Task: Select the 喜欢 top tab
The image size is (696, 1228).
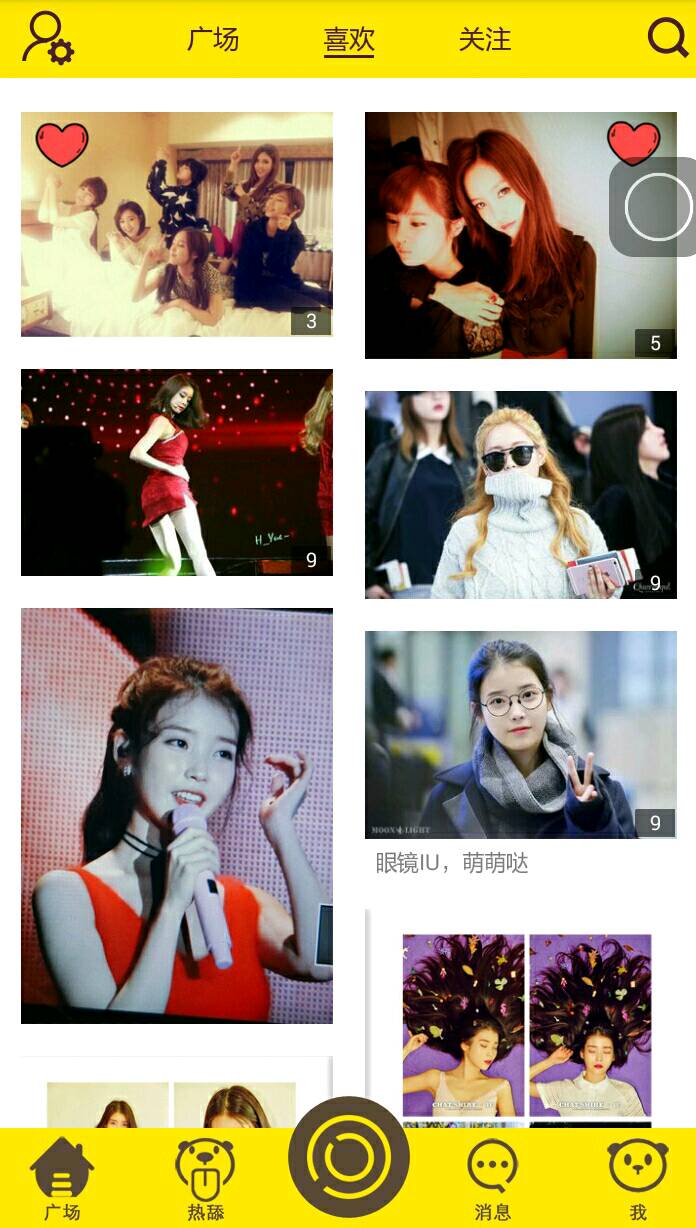Action: pos(349,40)
